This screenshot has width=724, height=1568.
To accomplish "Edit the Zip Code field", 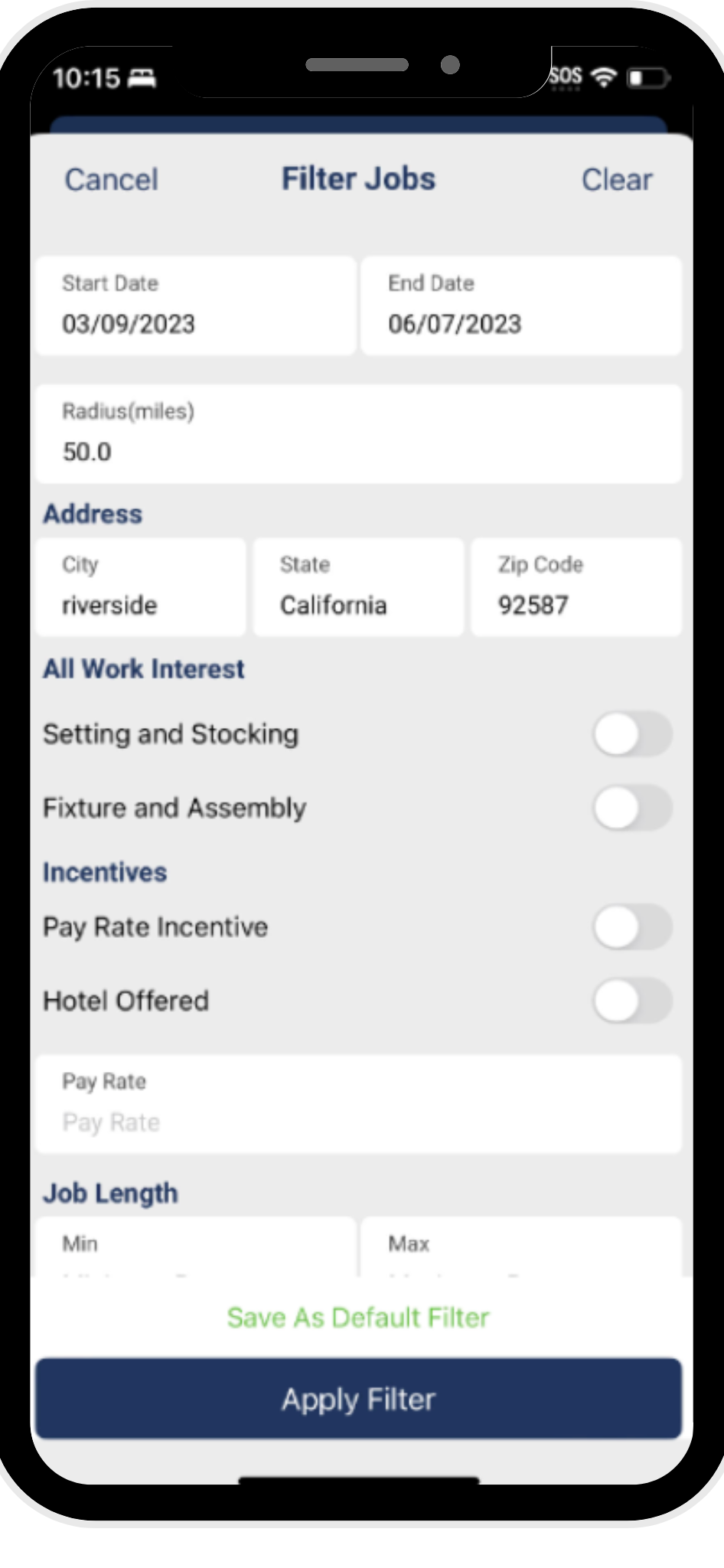I will [x=576, y=587].
